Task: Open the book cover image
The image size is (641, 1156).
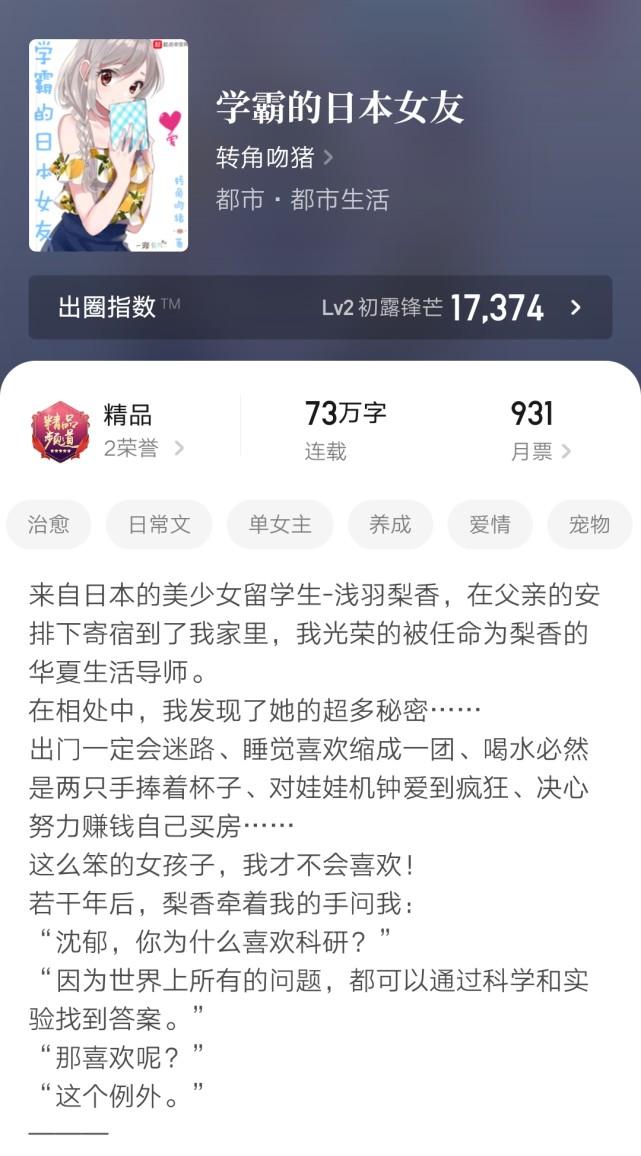Action: point(108,145)
